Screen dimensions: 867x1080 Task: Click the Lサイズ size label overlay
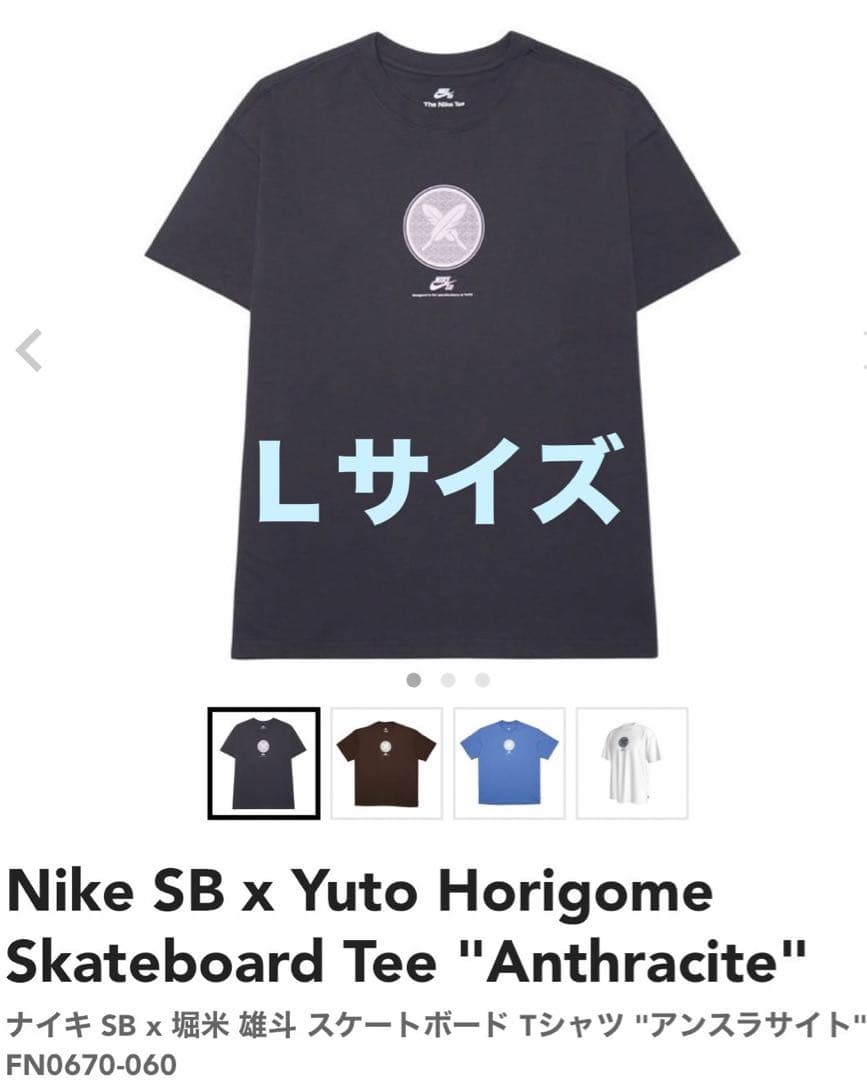(x=433, y=480)
